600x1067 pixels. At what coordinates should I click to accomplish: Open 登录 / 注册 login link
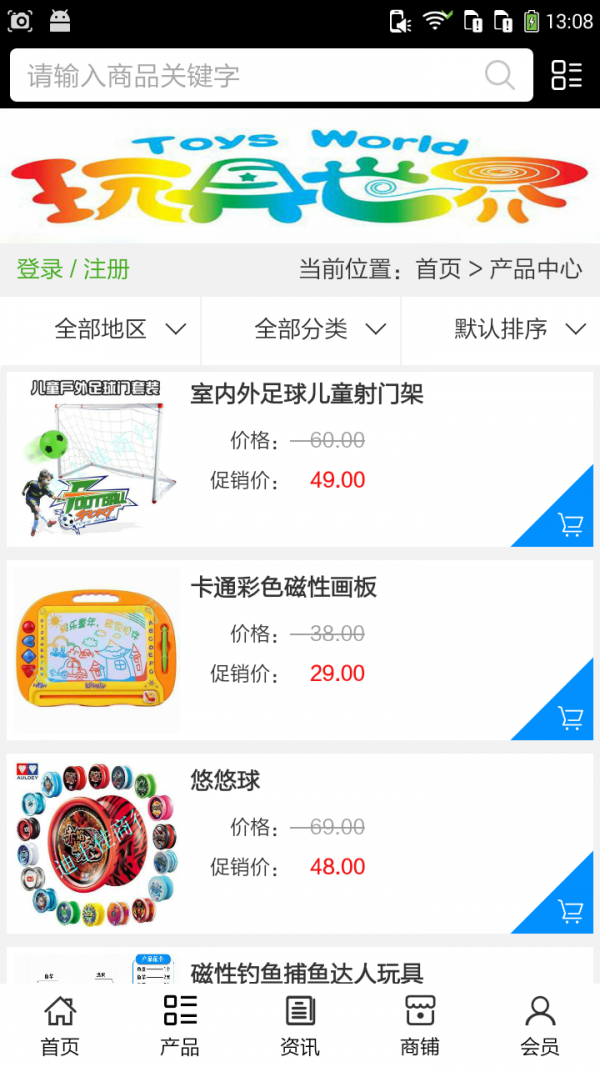[x=73, y=269]
